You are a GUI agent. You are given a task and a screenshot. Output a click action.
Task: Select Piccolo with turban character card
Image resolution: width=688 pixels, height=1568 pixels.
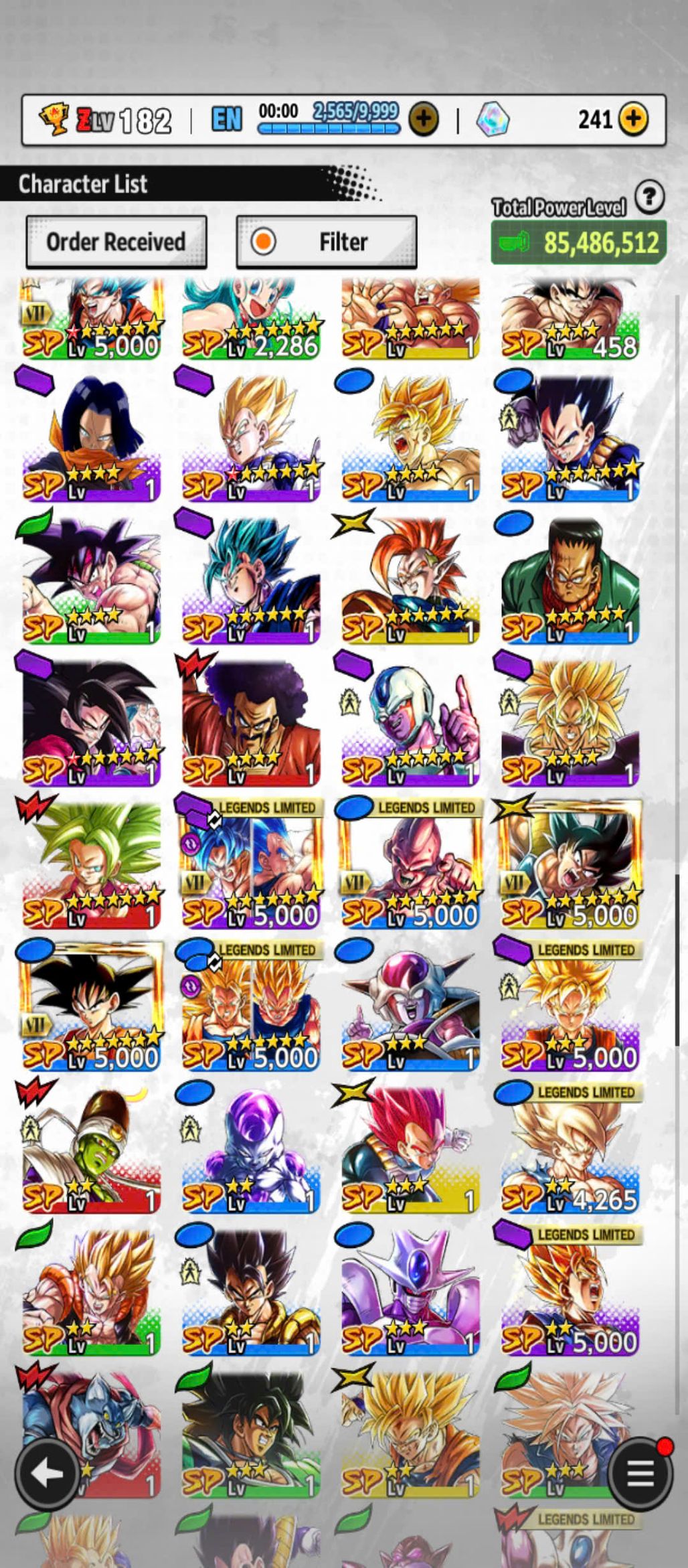coord(91,1150)
